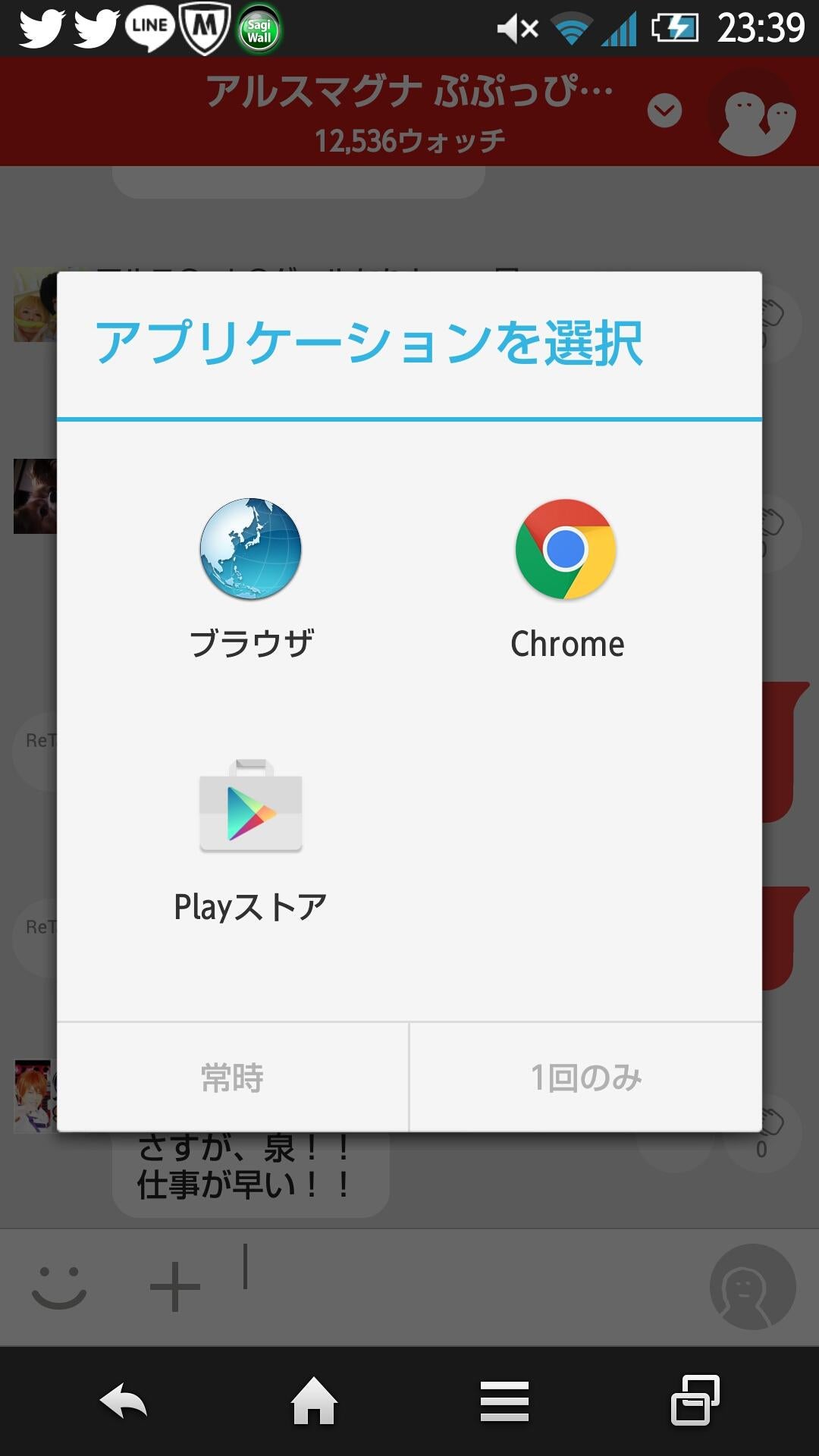Choose Chrome as the application
Viewport: 819px width, 1456px height.
click(x=566, y=576)
